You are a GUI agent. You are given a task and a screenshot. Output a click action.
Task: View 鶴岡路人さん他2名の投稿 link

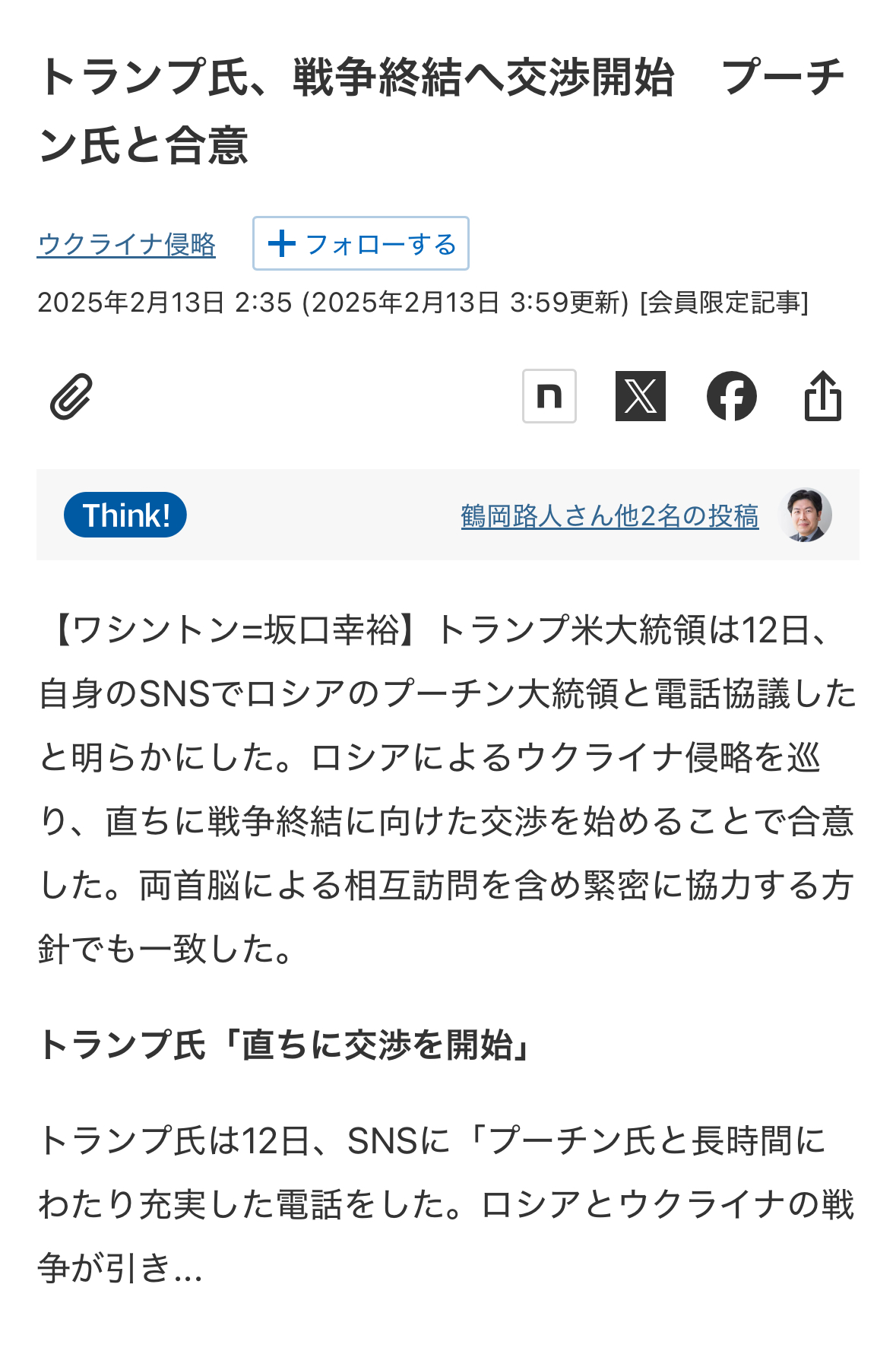[609, 515]
